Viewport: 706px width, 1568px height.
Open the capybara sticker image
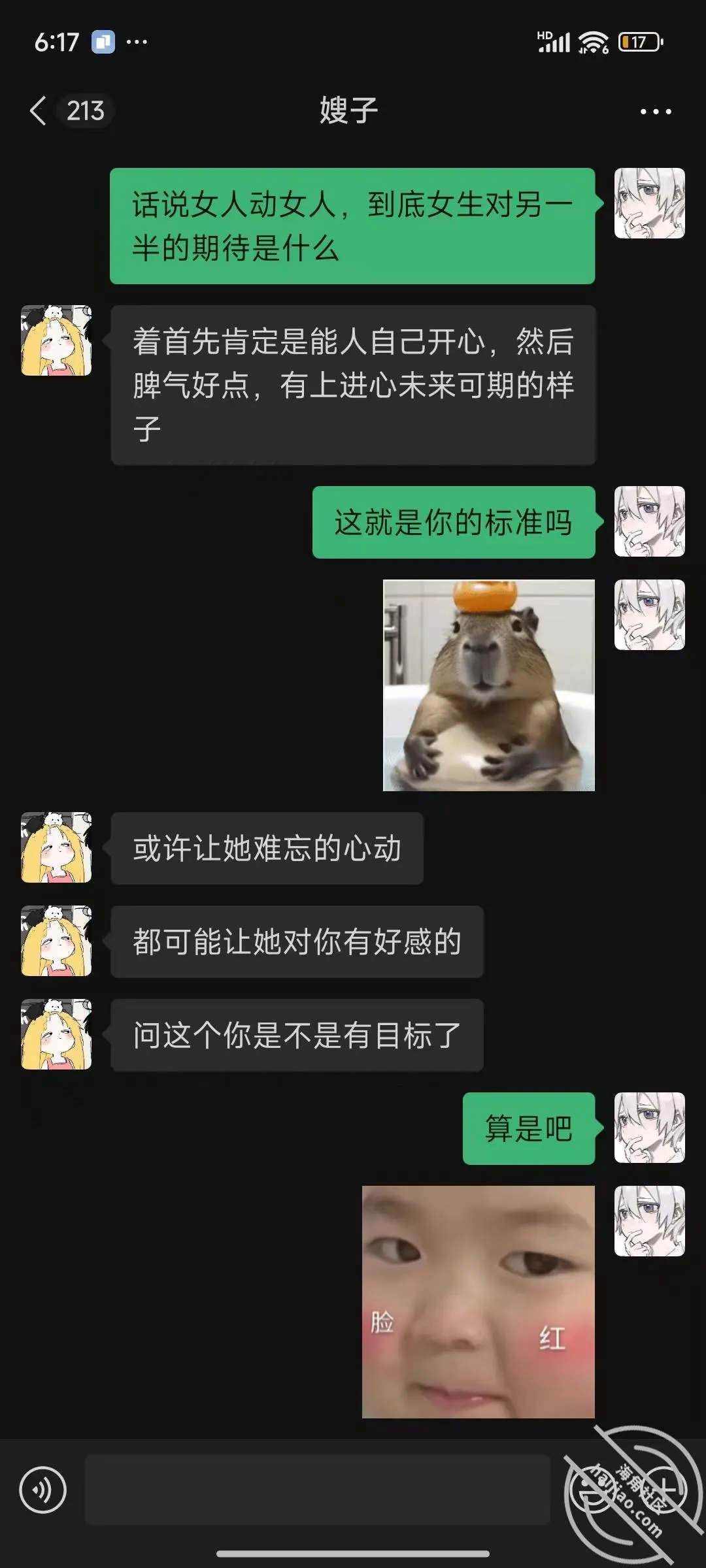pyautogui.click(x=489, y=685)
